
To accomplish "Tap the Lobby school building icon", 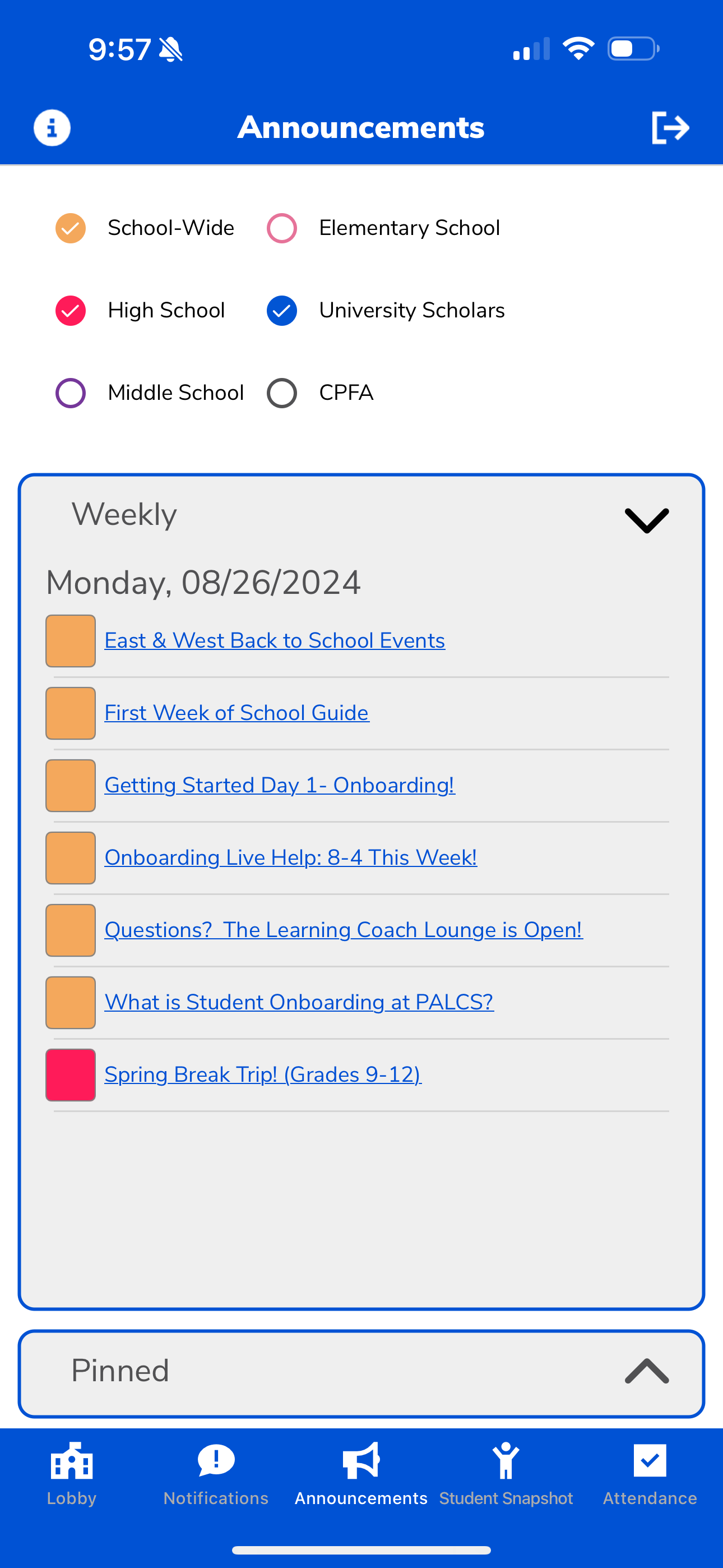I will (71, 1460).
